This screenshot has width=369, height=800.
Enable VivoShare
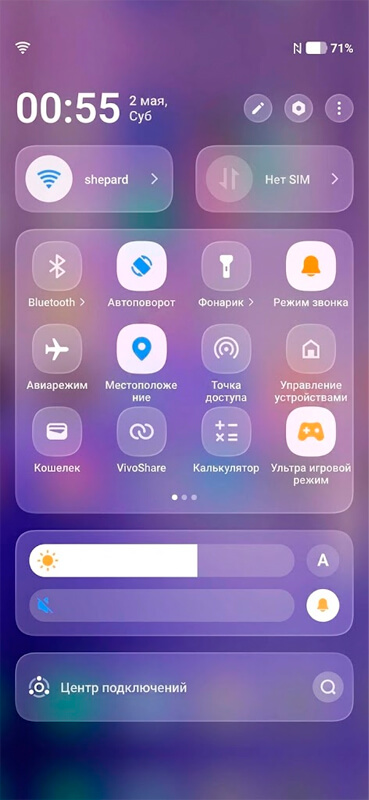point(141,432)
